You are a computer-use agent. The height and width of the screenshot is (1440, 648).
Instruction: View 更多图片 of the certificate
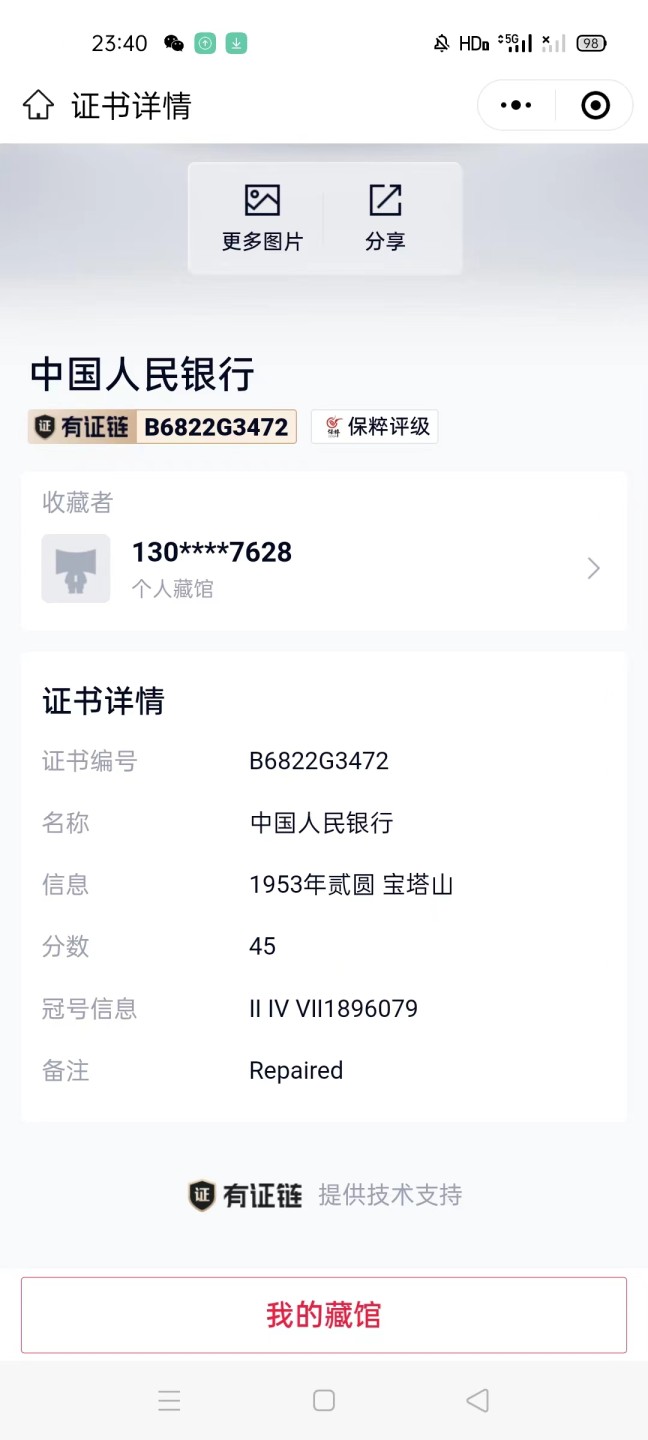coord(262,217)
